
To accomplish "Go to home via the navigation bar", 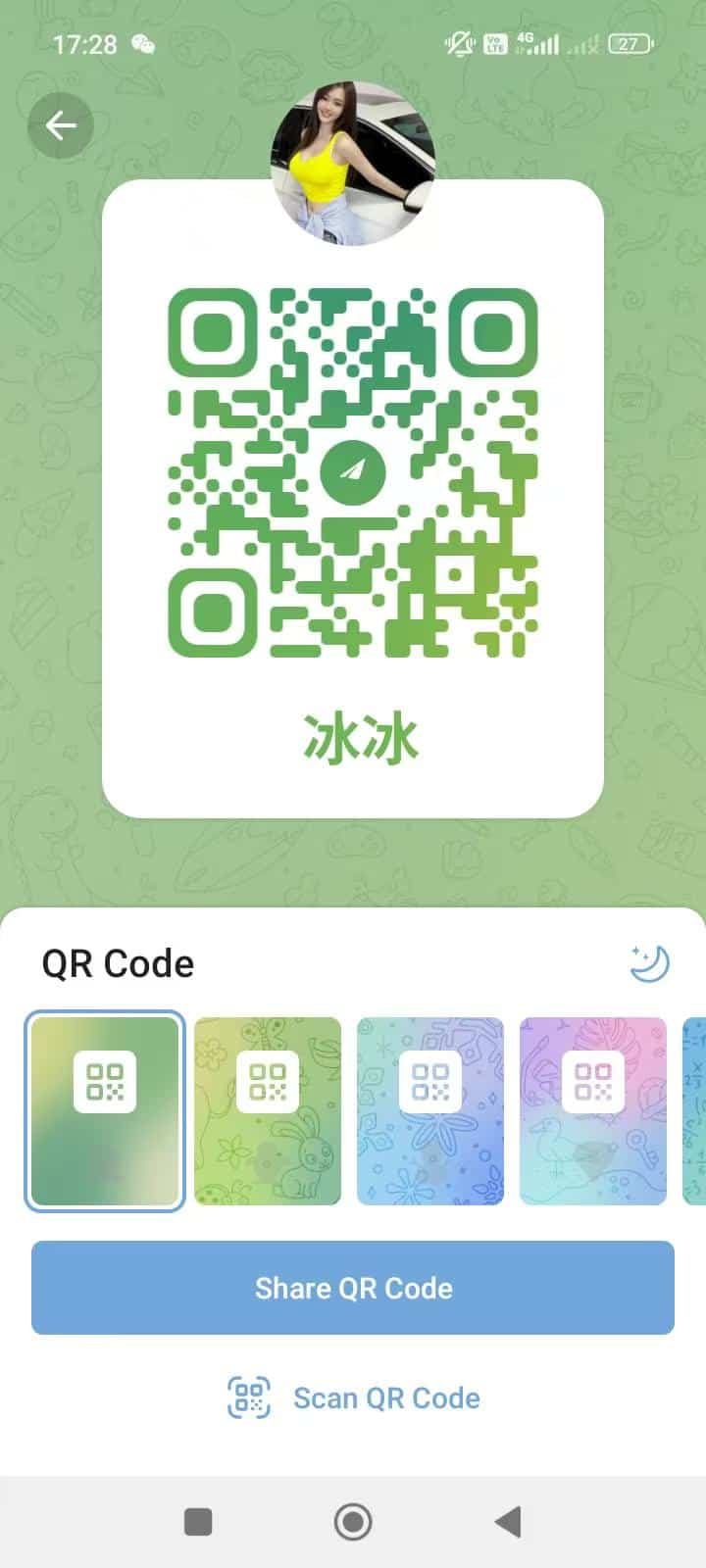I will tap(353, 1522).
